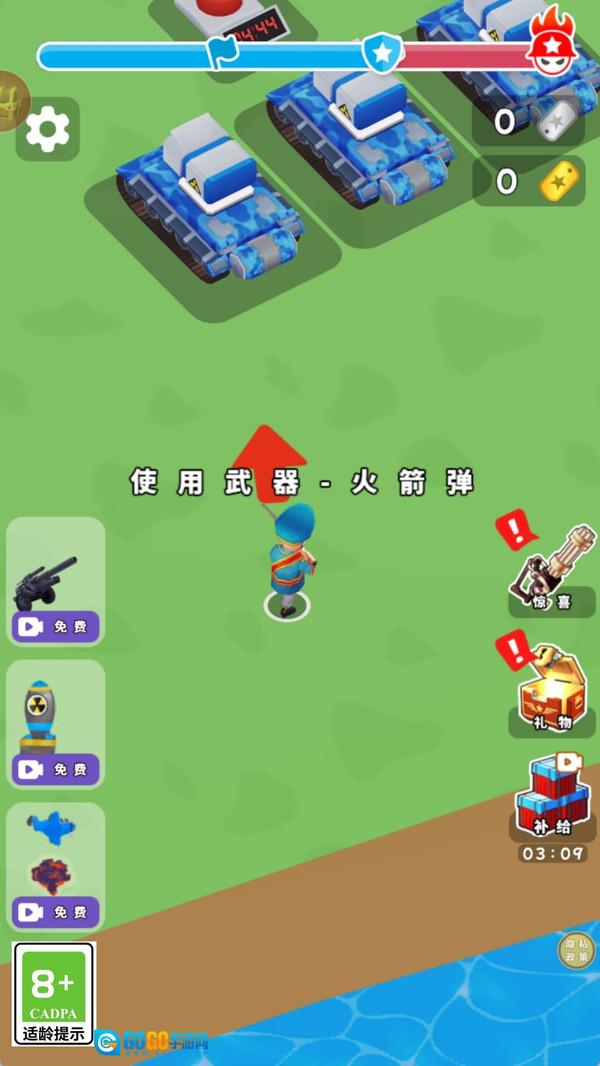Get the free cannon weapon via video
Image resolution: width=600 pixels, height=1066 pixels.
(x=56, y=626)
